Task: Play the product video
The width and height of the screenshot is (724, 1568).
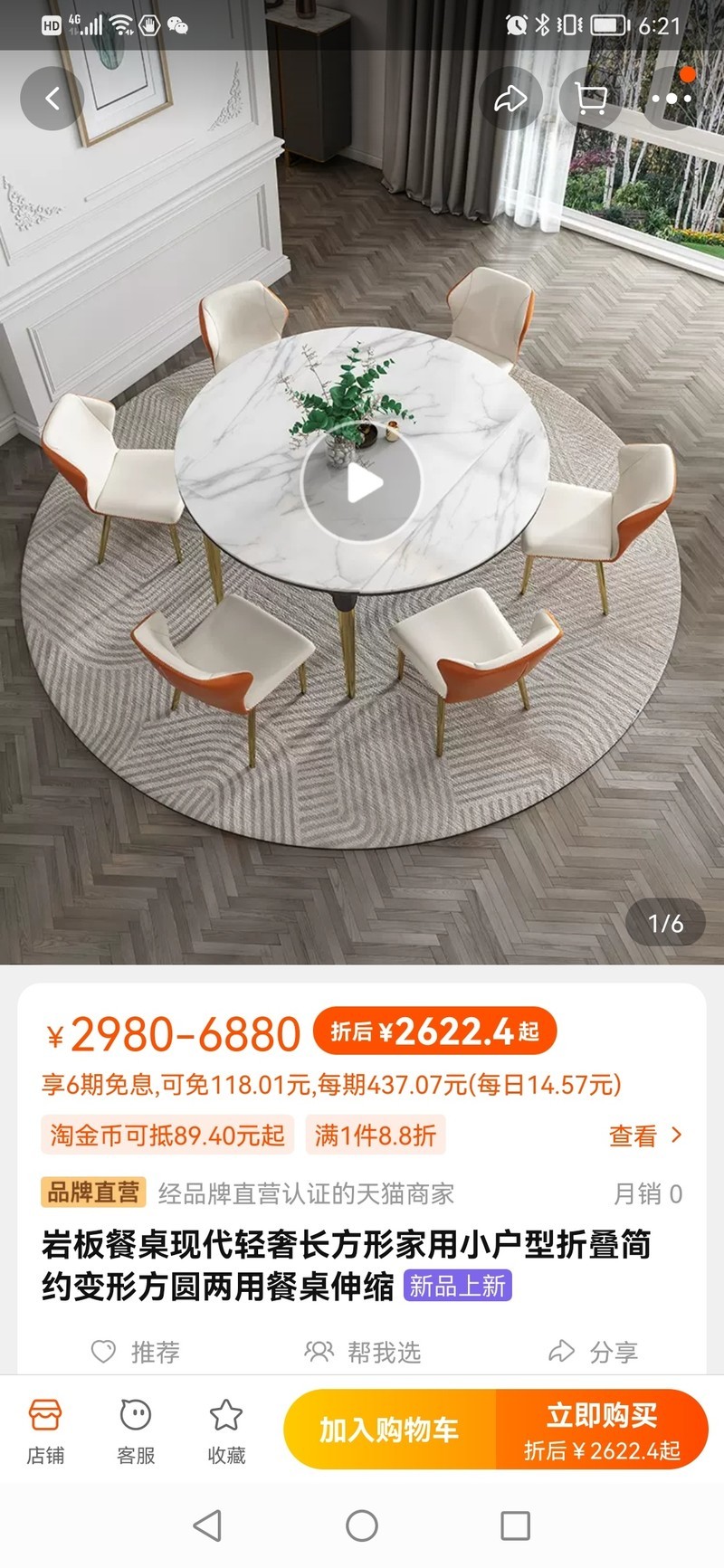Action: coord(362,483)
